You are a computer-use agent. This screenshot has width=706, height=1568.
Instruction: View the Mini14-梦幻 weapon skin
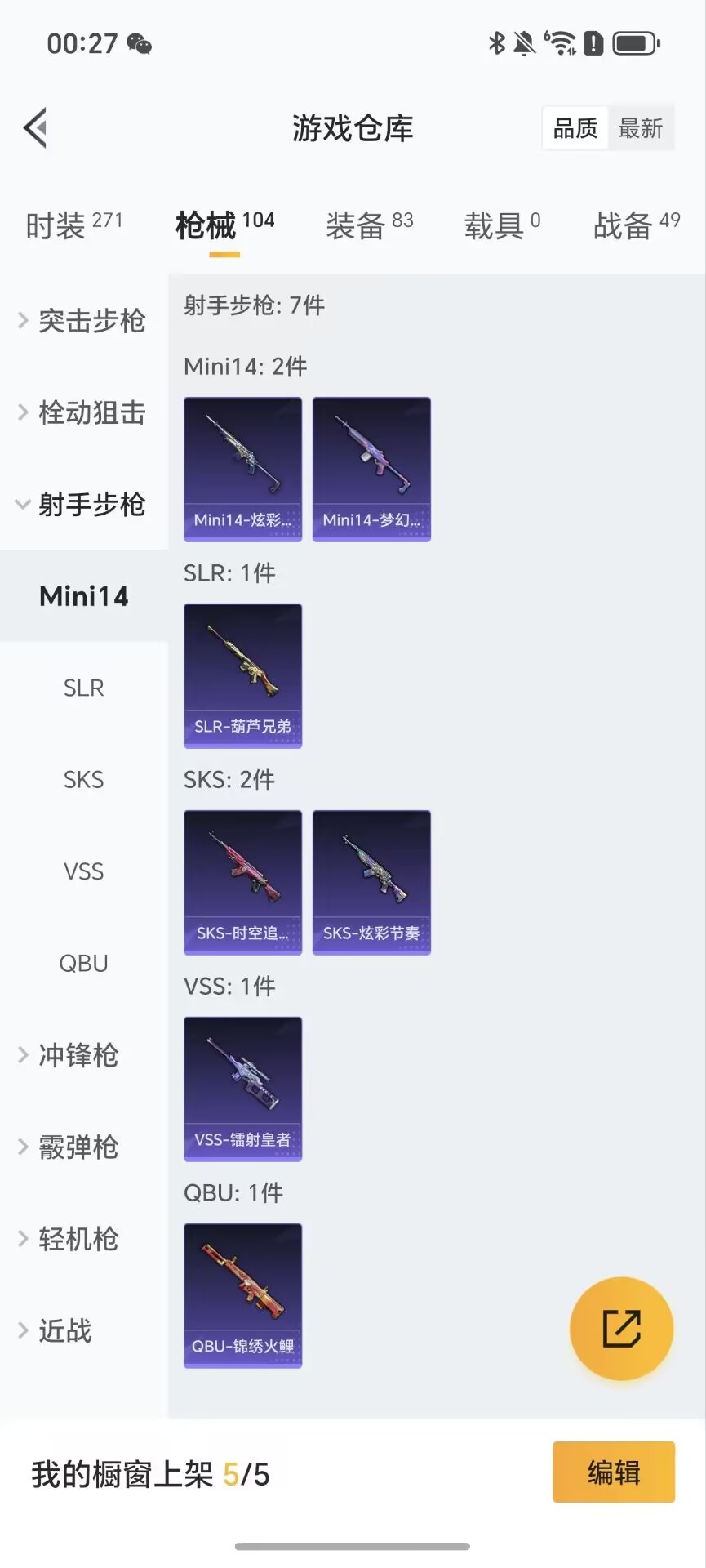tap(371, 468)
